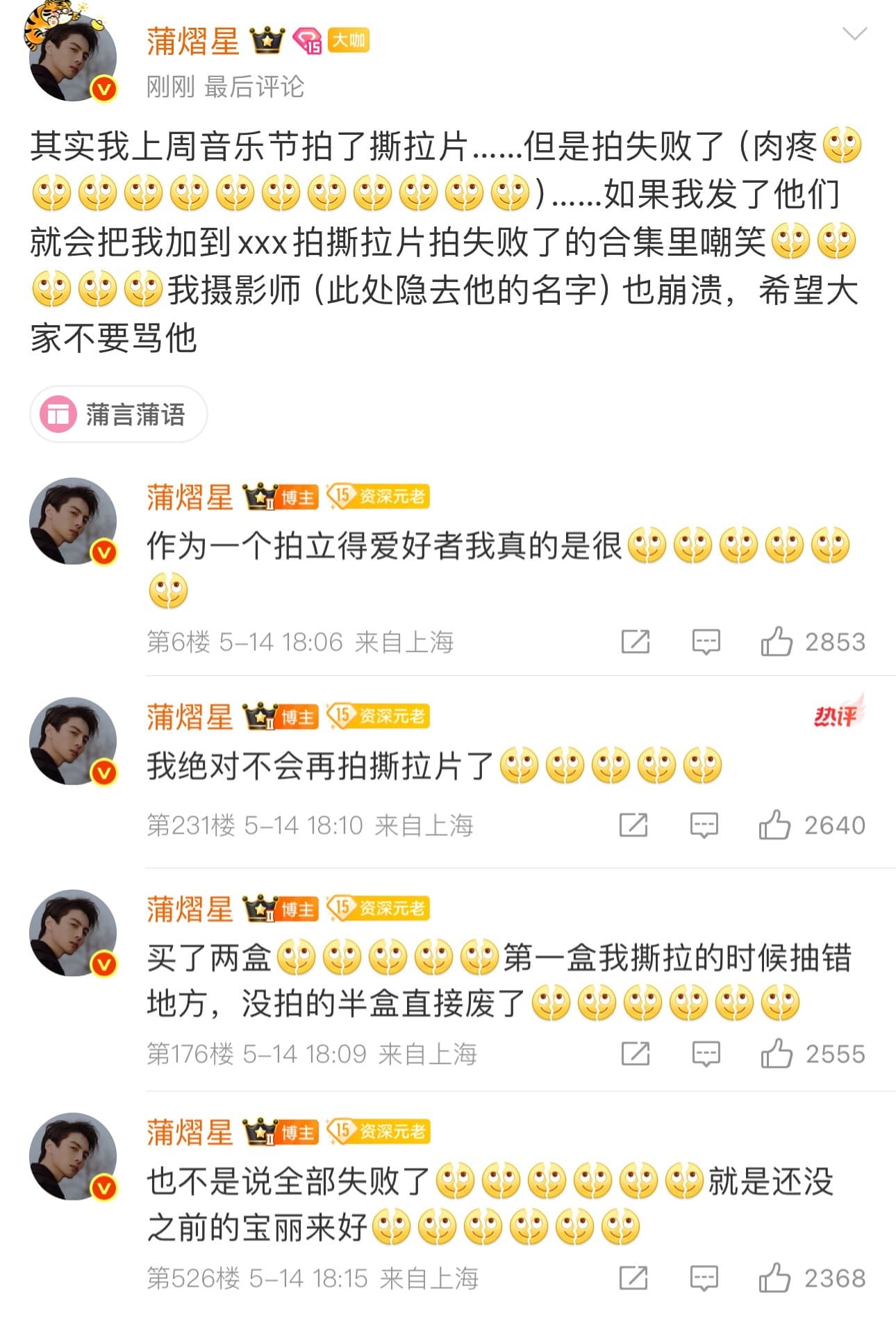The width and height of the screenshot is (896, 1318).
Task: Share the 第6楼 comment
Action: tap(635, 641)
